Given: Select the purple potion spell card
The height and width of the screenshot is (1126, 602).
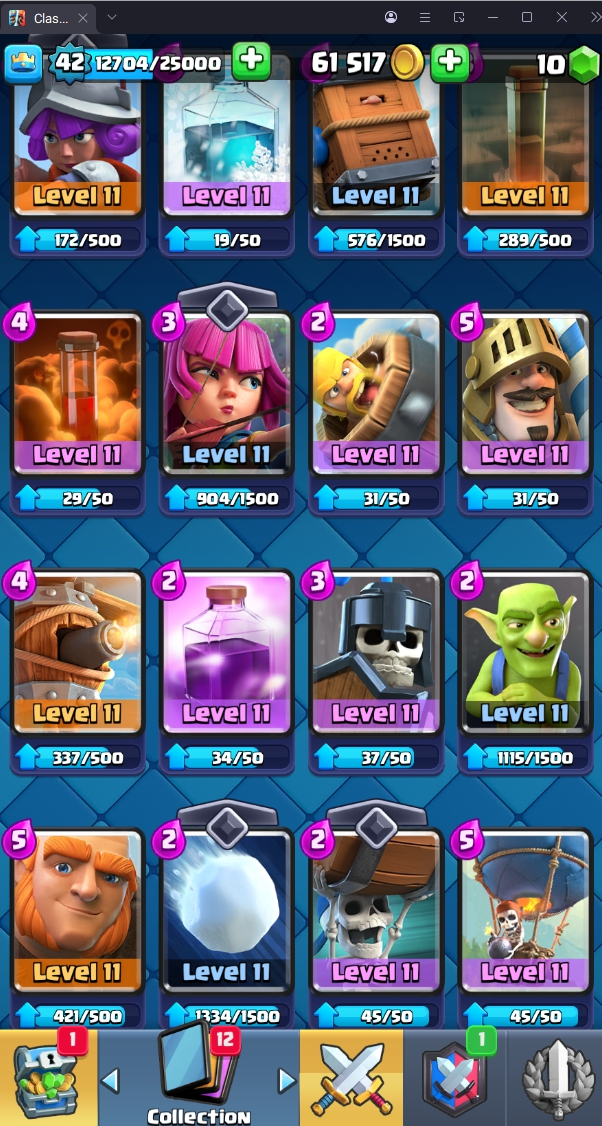Looking at the screenshot, I should pyautogui.click(x=226, y=655).
